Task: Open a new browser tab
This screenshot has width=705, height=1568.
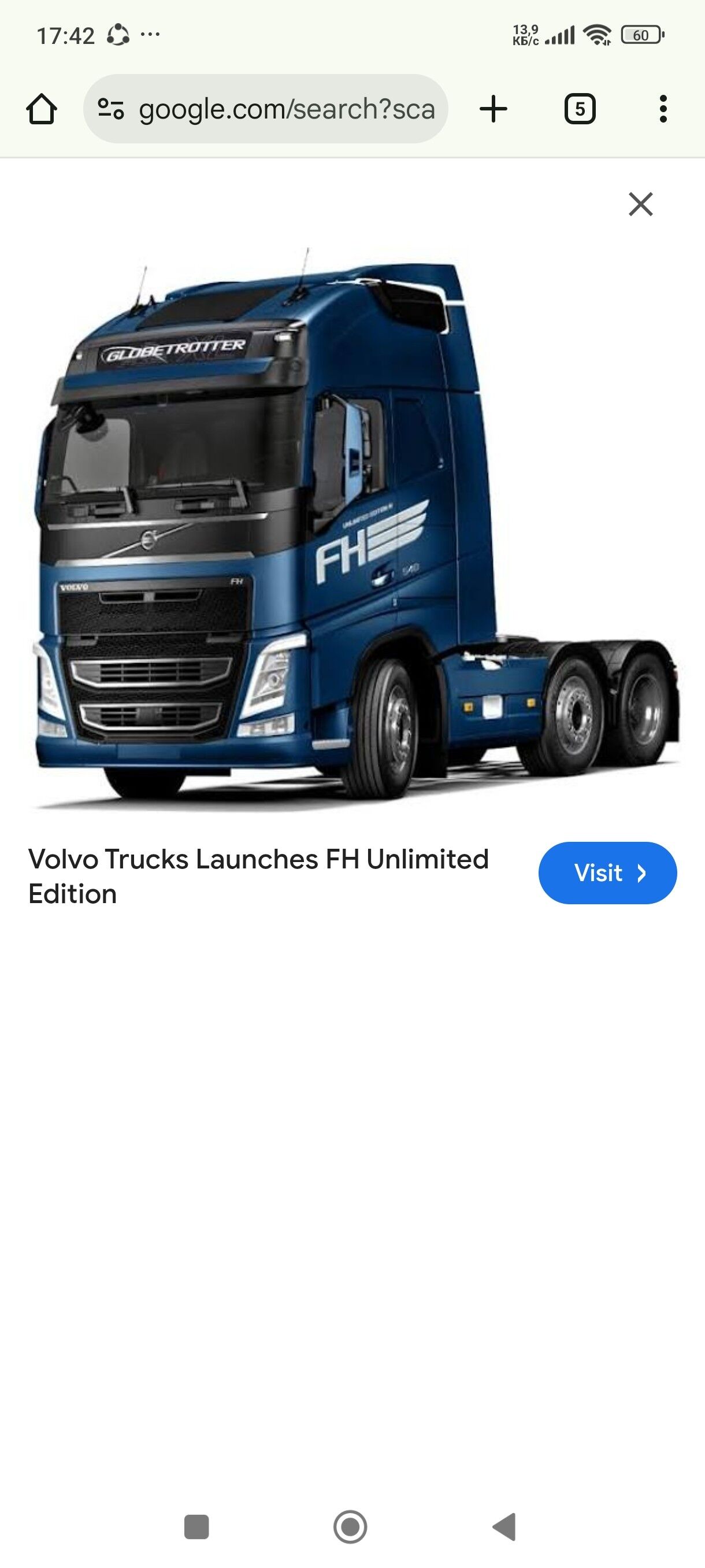Action: [x=493, y=110]
